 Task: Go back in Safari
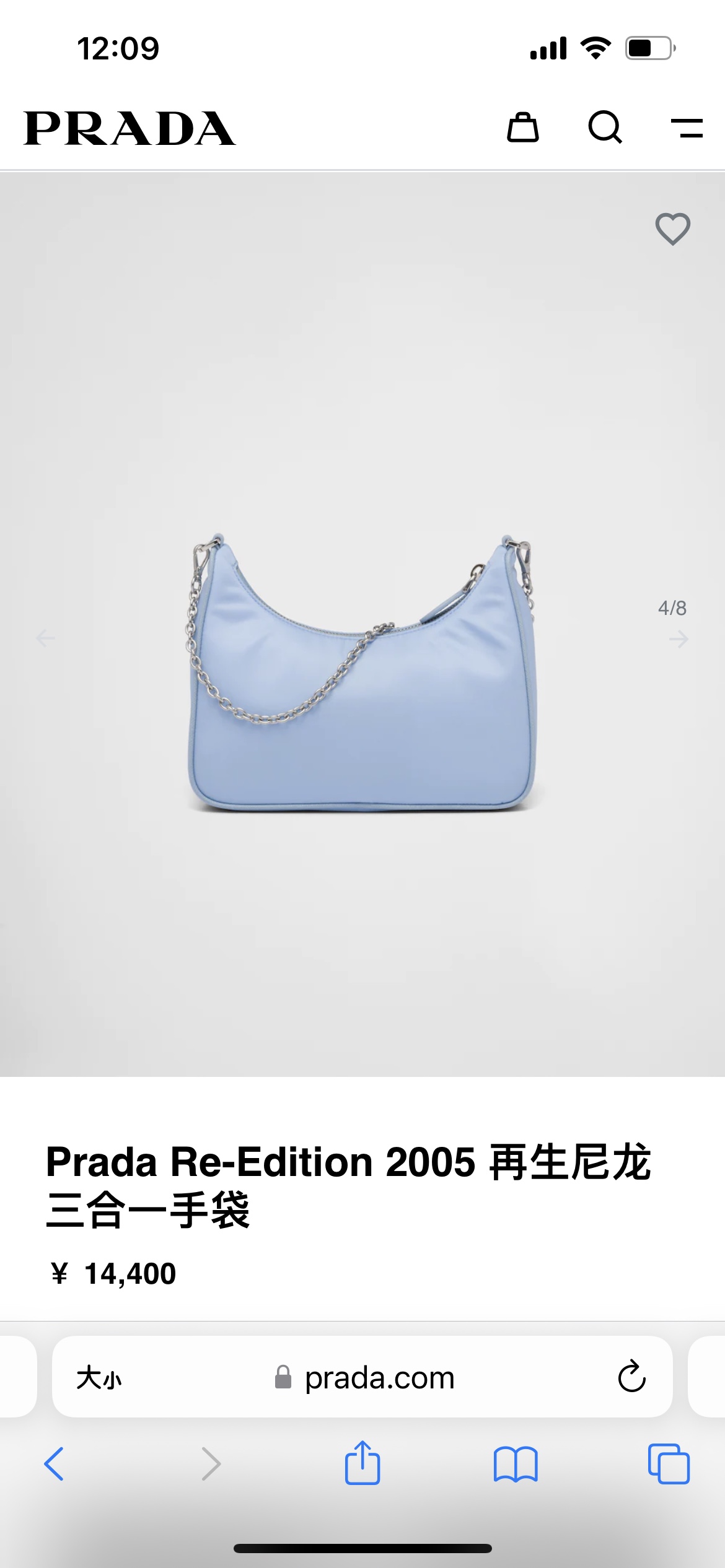point(54,1464)
